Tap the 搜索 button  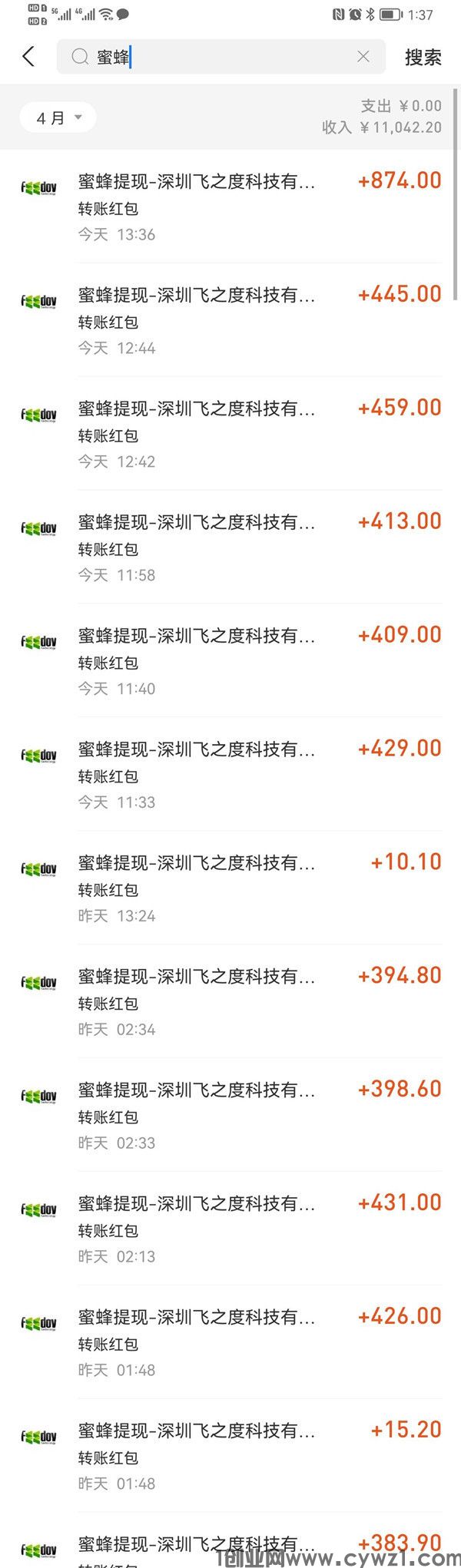pos(423,57)
